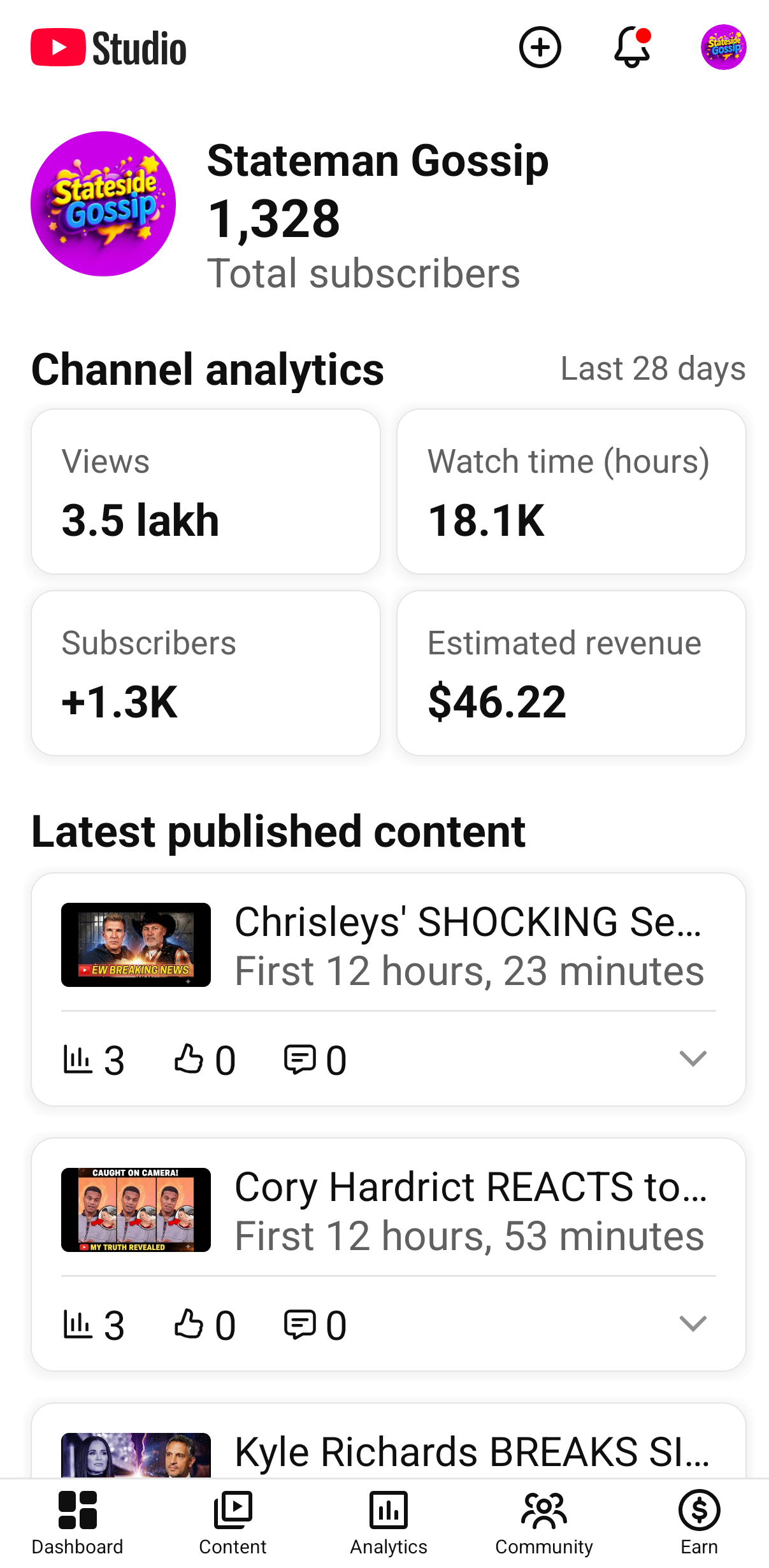This screenshot has height=1568, width=769.
Task: Tap the create plus icon
Action: click(540, 48)
